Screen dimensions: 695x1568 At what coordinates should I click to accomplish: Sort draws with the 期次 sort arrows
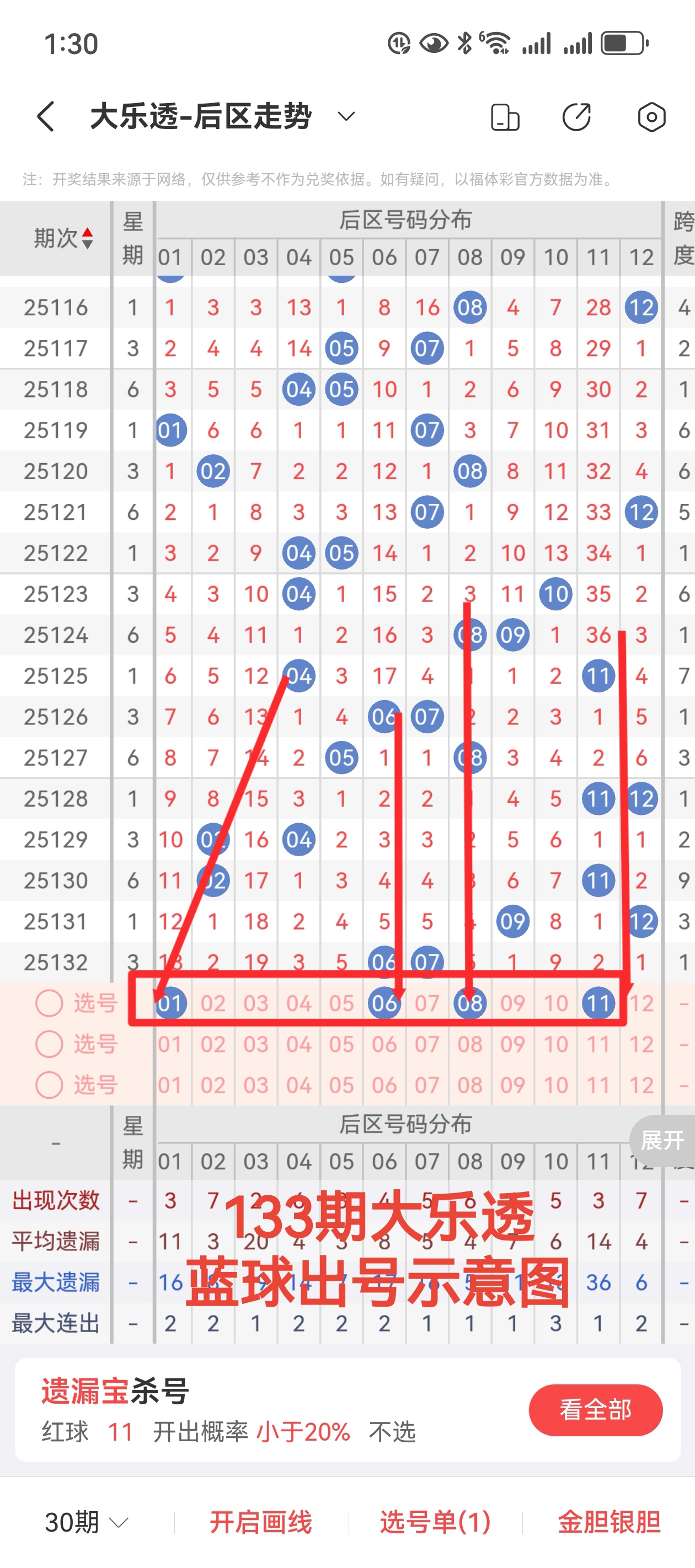[88, 238]
